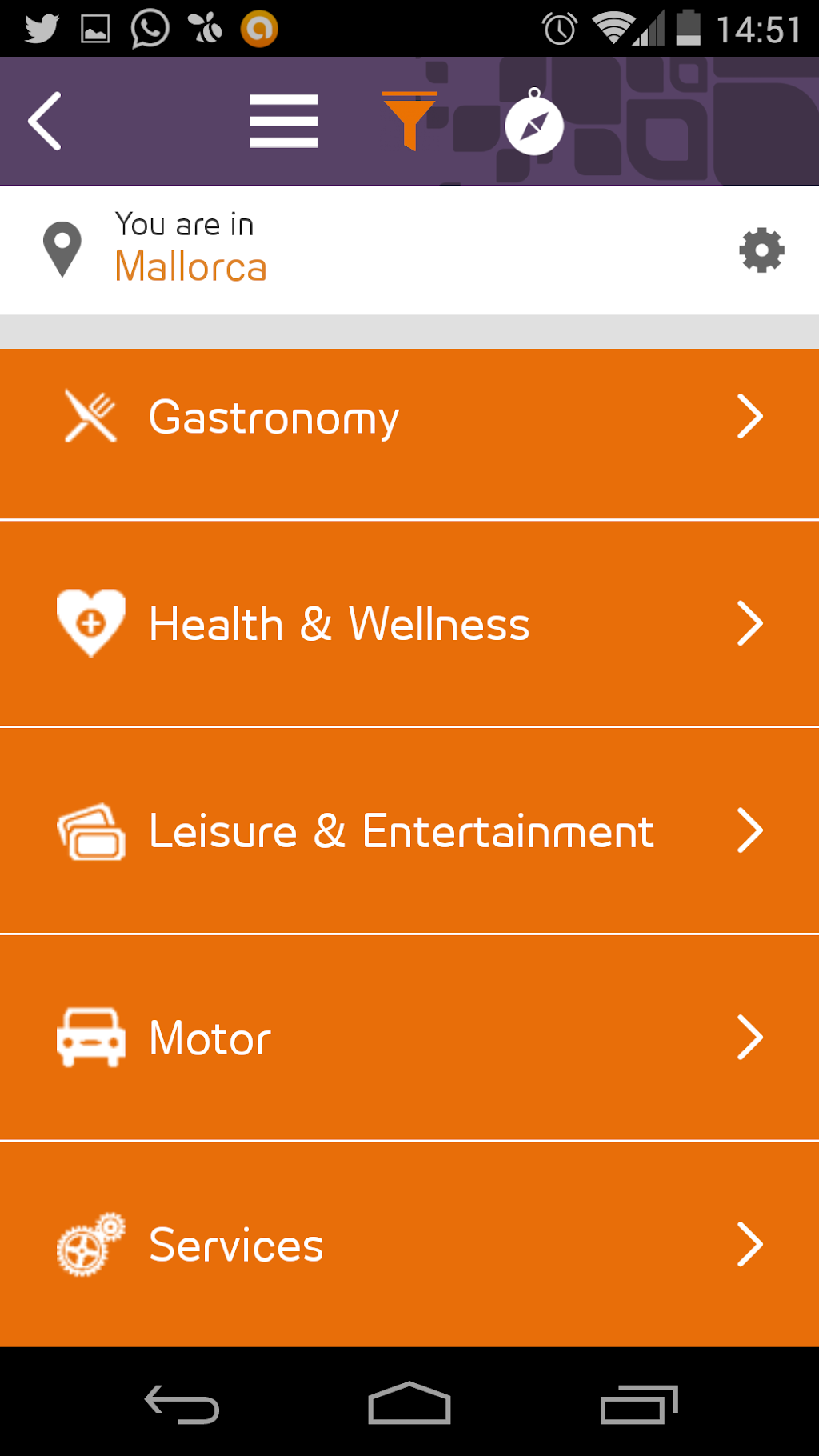Go back using the header arrow

click(x=45, y=121)
